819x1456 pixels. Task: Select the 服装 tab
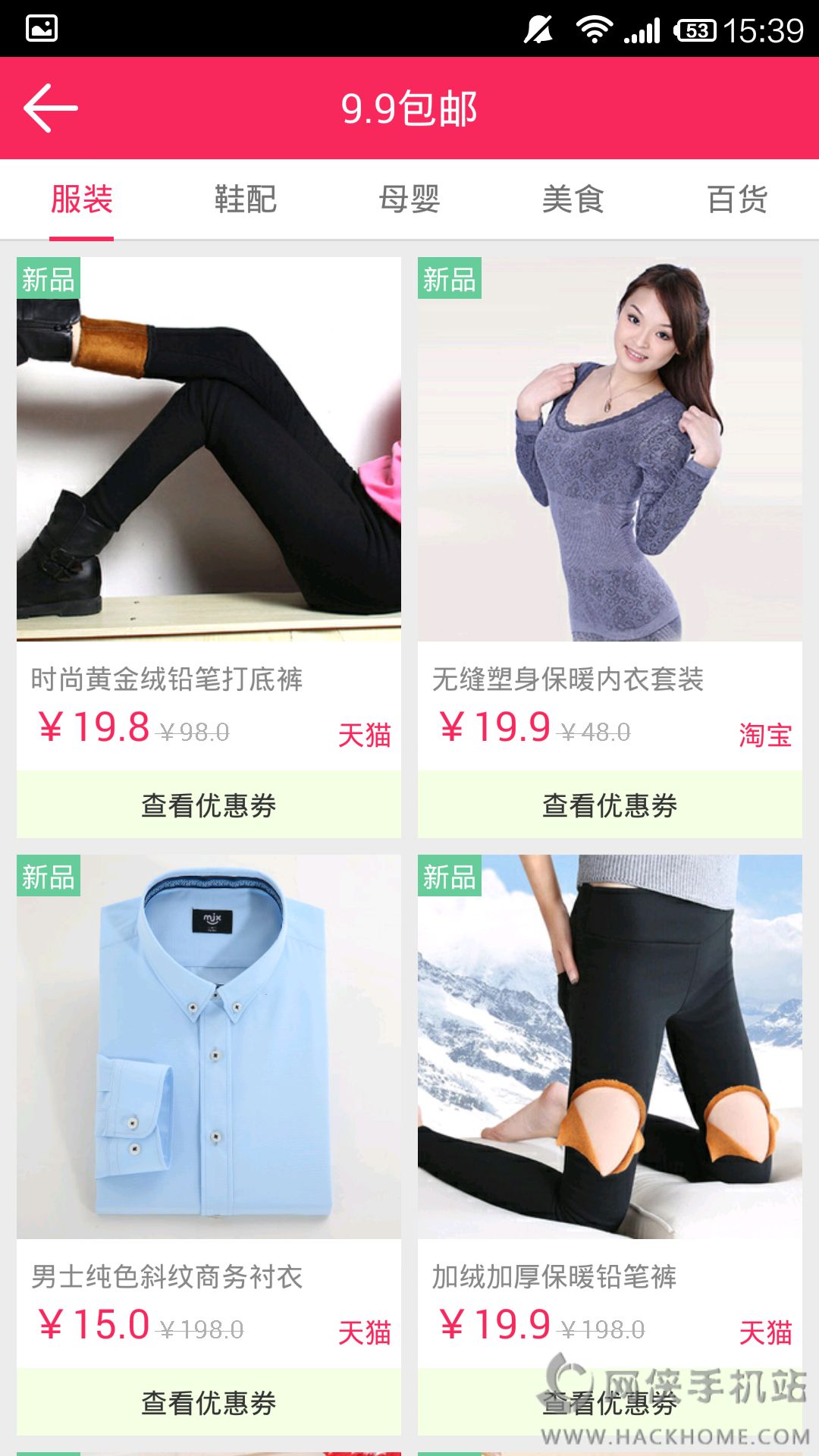coord(82,200)
